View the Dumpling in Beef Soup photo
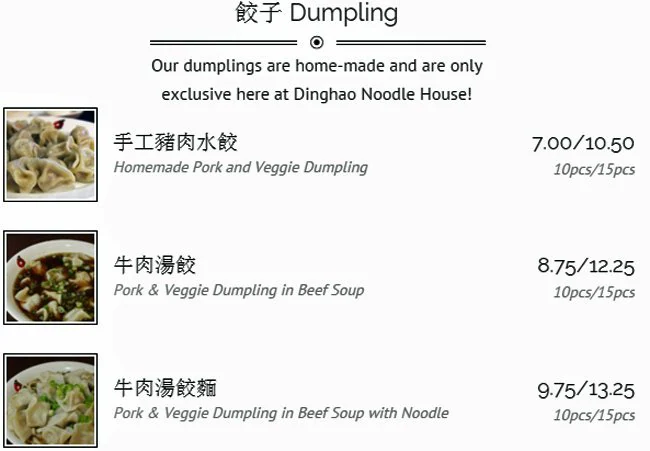Viewport: 650px width, 451px height. point(50,278)
